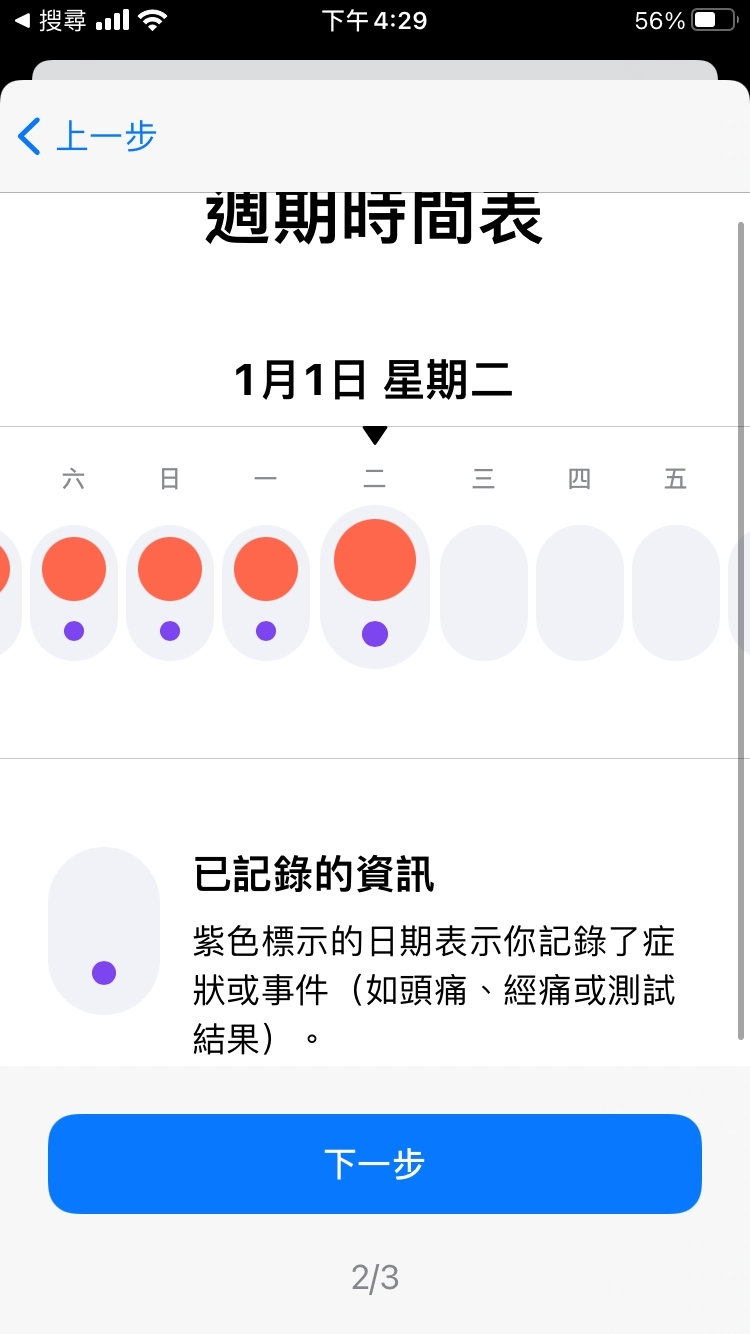Tap the highlighted 二 day bubble
This screenshot has width=750, height=1334.
[375, 586]
